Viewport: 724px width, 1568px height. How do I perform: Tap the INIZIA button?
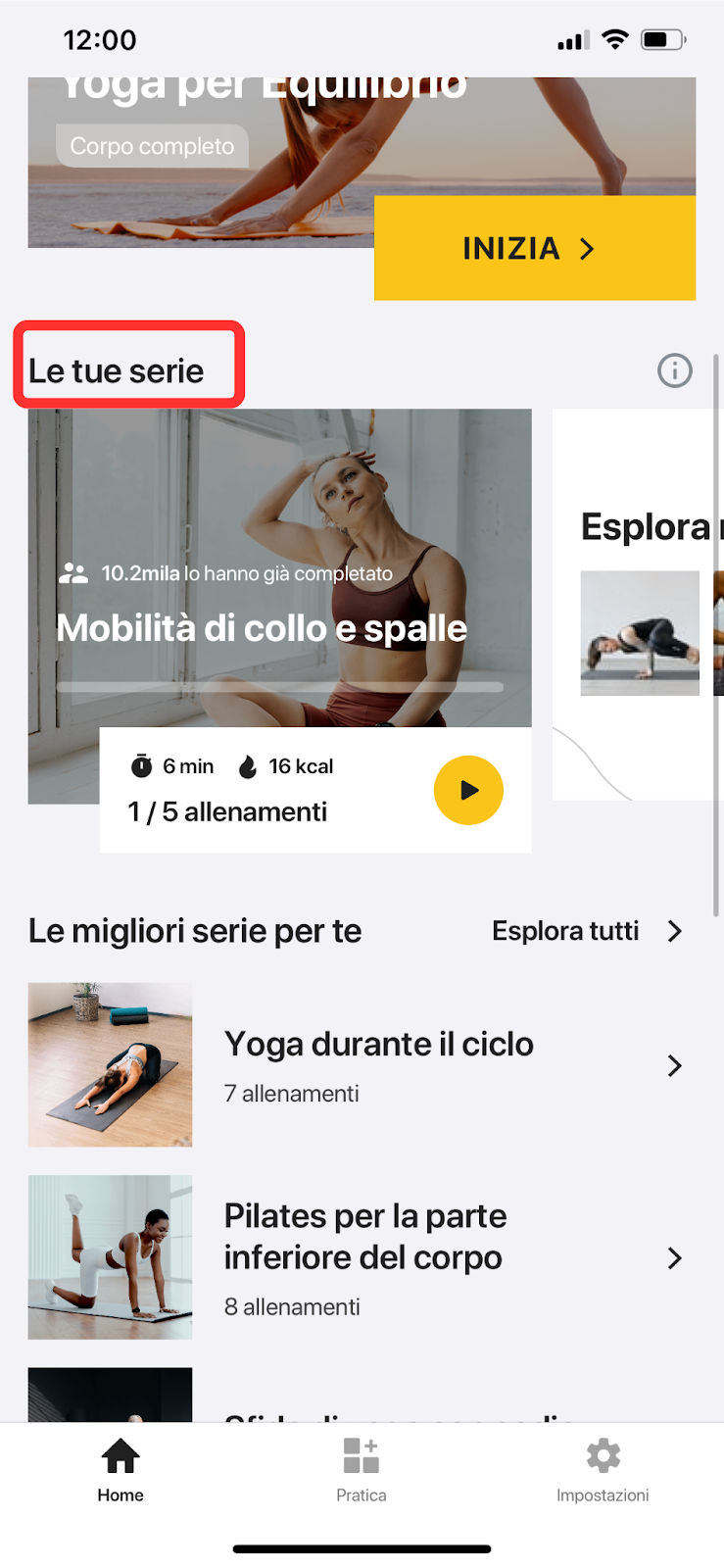pyautogui.click(x=535, y=248)
